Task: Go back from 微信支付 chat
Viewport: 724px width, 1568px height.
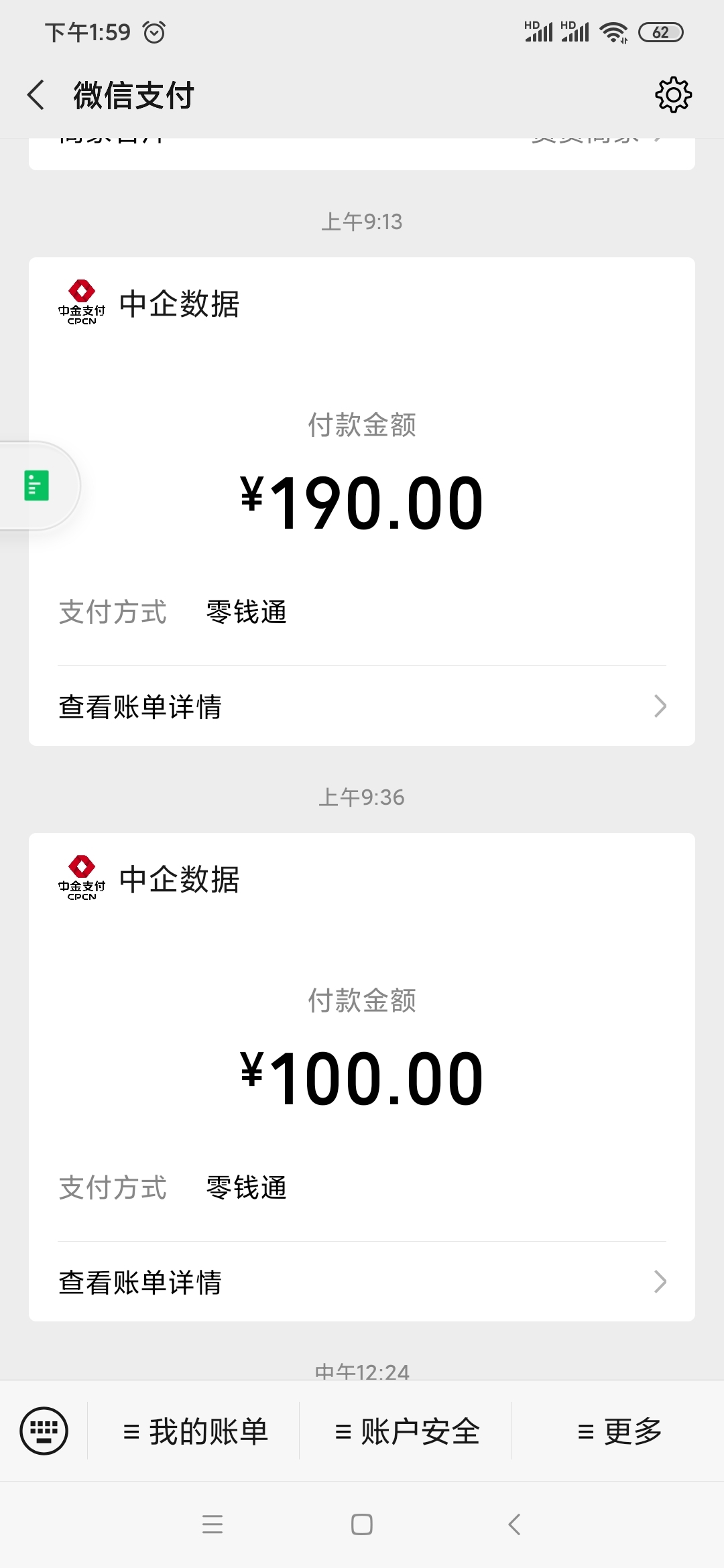Action: point(36,94)
